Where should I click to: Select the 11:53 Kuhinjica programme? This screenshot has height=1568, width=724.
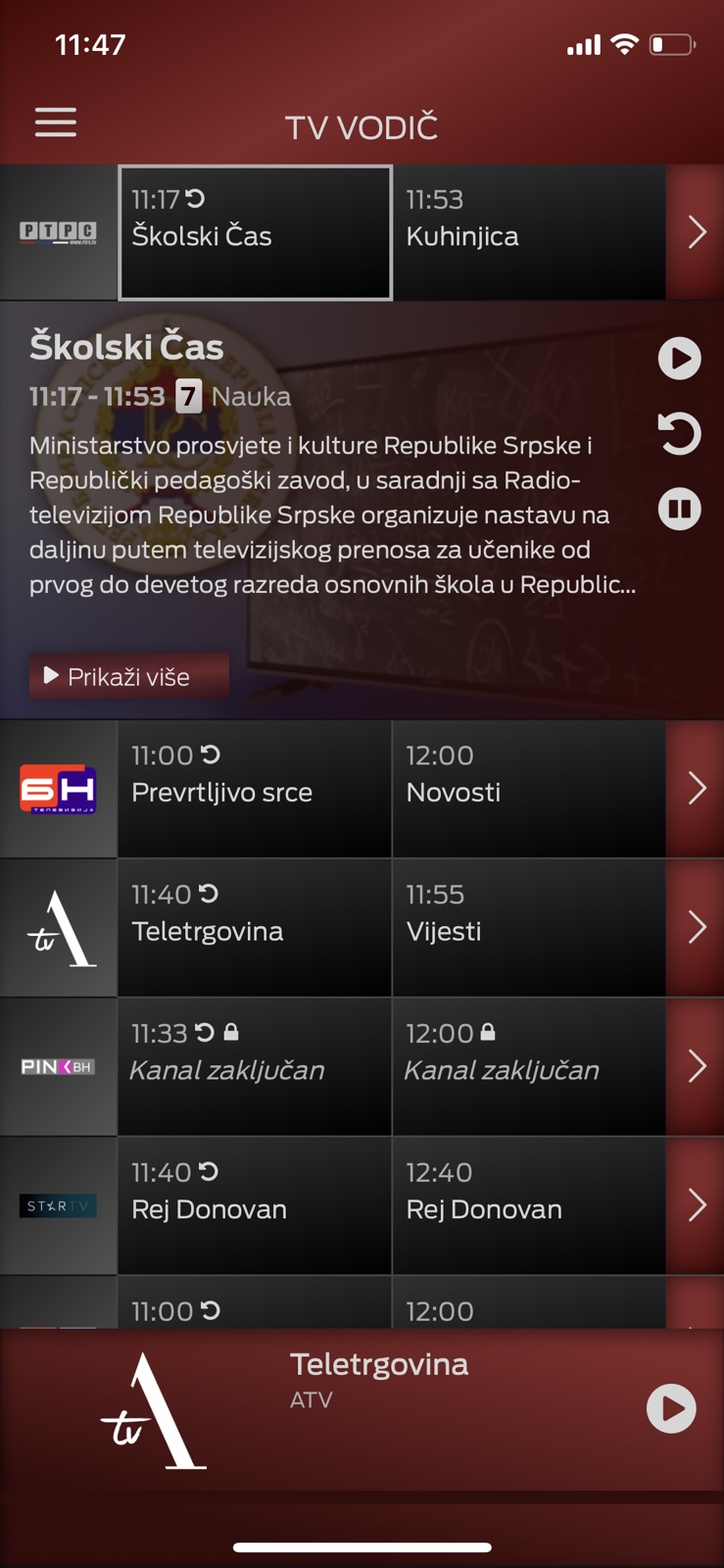[529, 232]
